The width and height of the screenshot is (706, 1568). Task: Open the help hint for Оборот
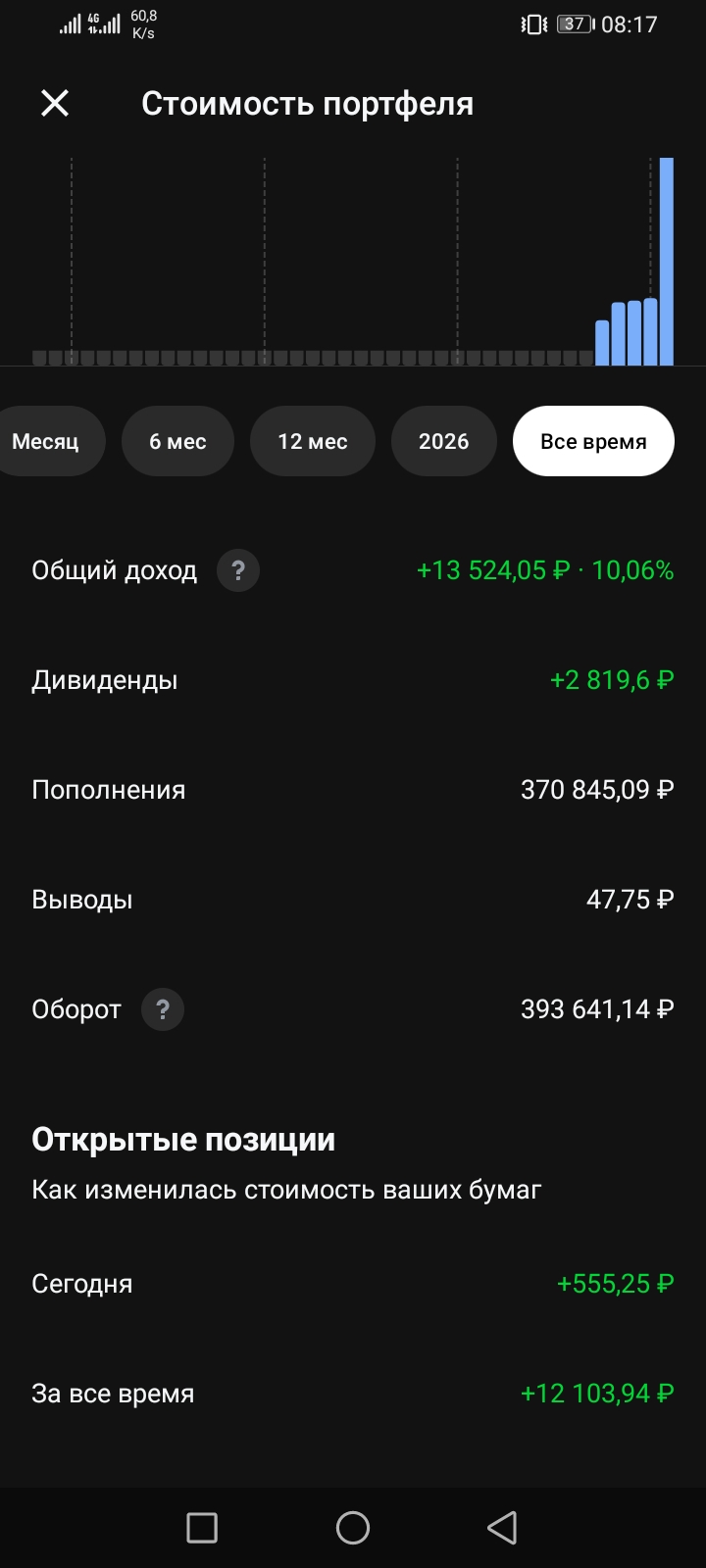(163, 1009)
